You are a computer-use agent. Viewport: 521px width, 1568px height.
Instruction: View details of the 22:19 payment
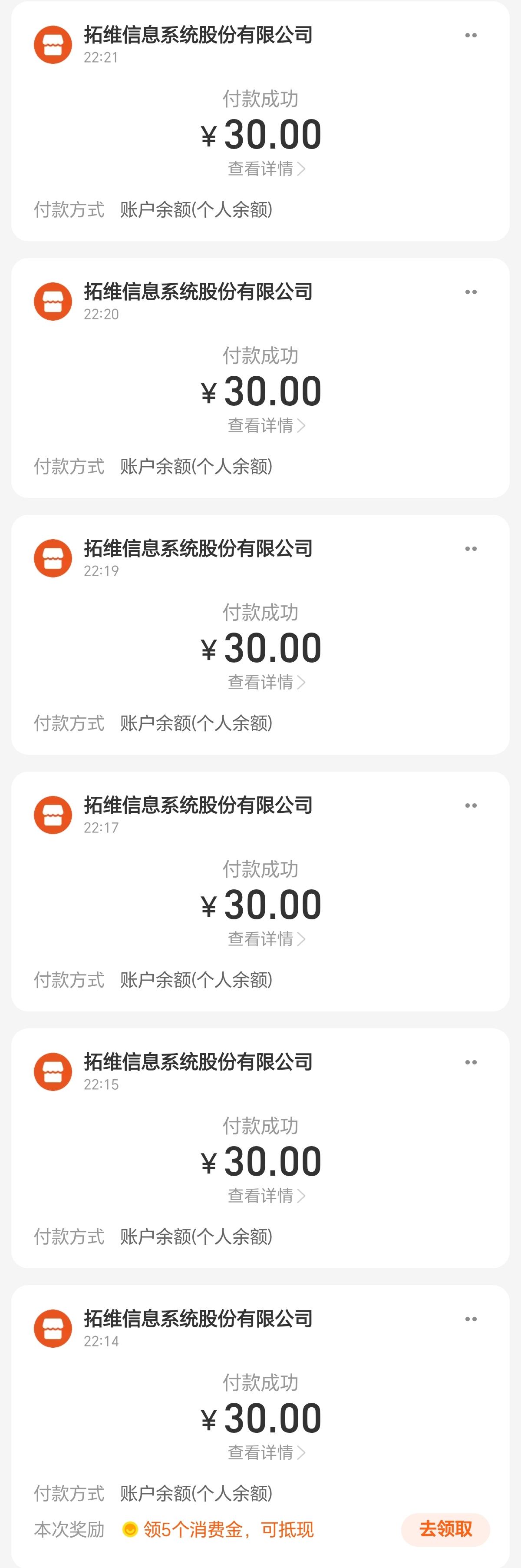[x=266, y=683]
